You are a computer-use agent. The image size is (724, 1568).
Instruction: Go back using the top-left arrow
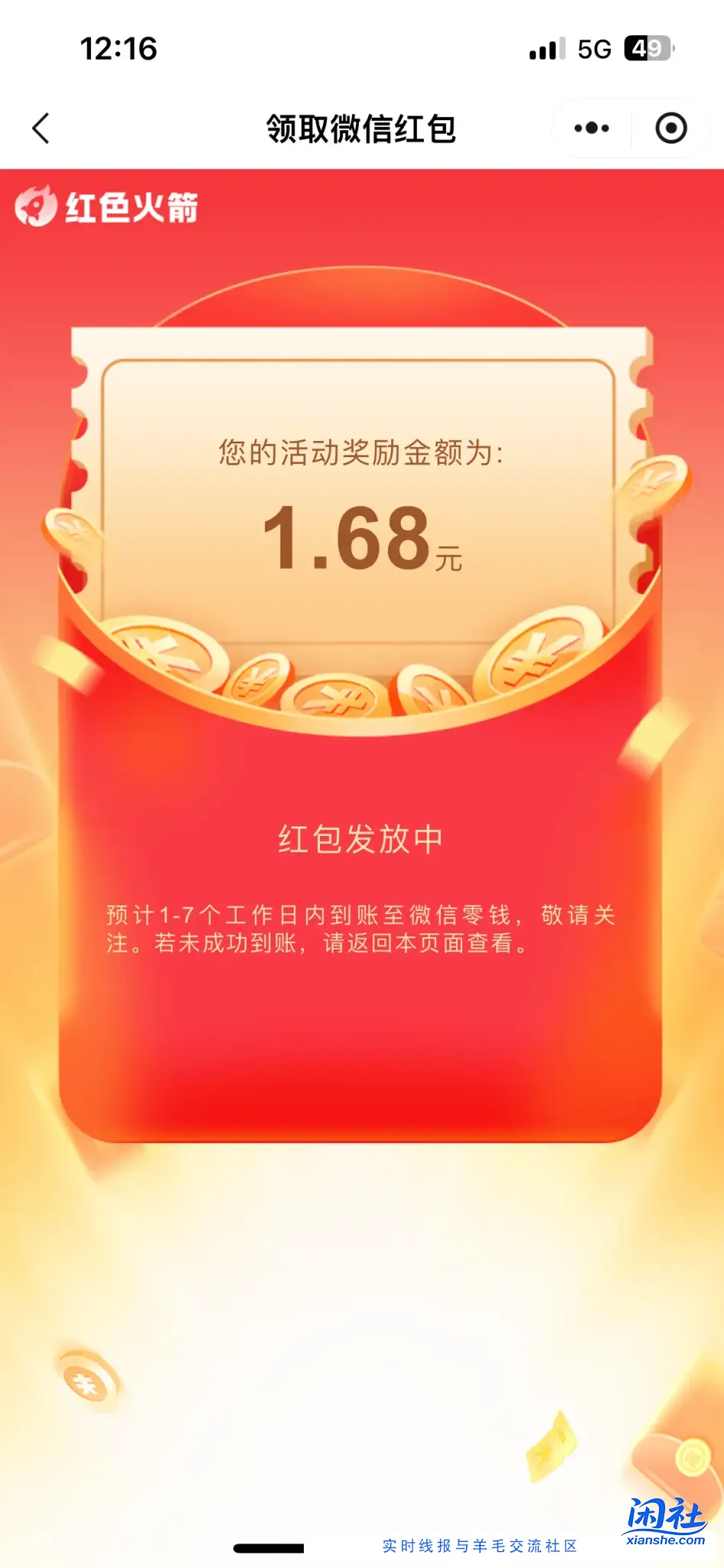[x=41, y=128]
